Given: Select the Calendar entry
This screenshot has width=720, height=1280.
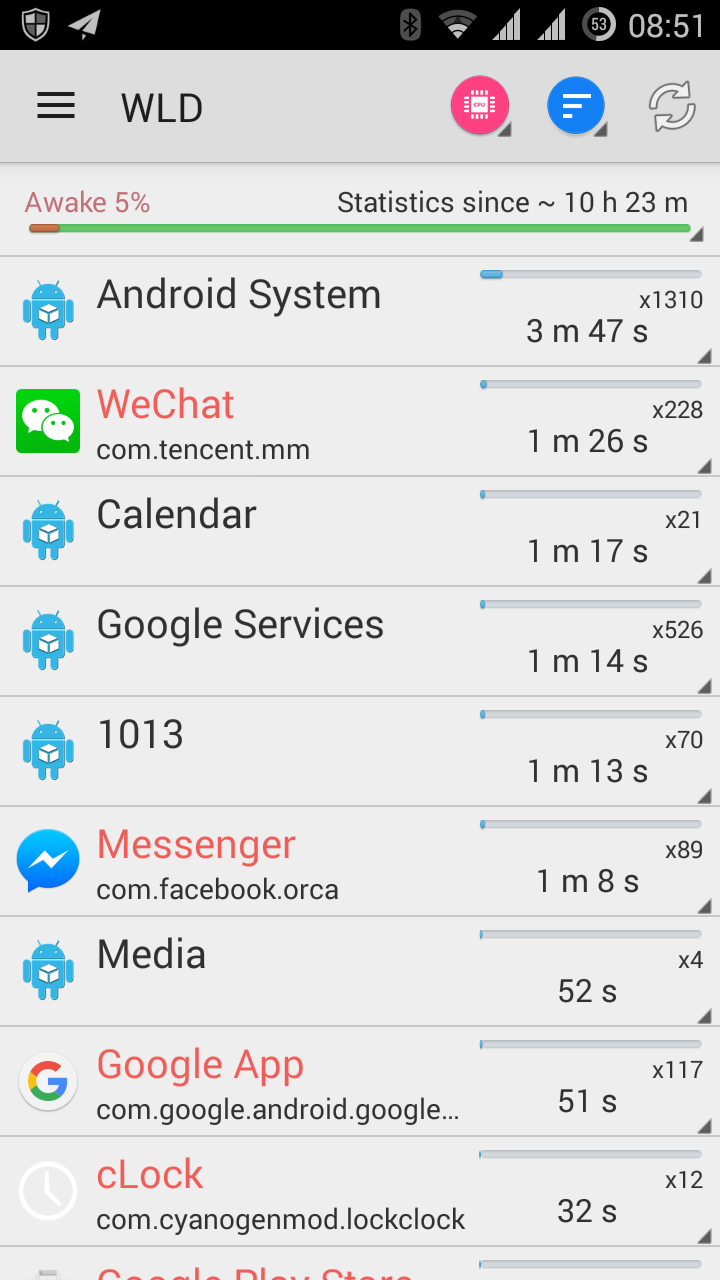Looking at the screenshot, I should (360, 531).
